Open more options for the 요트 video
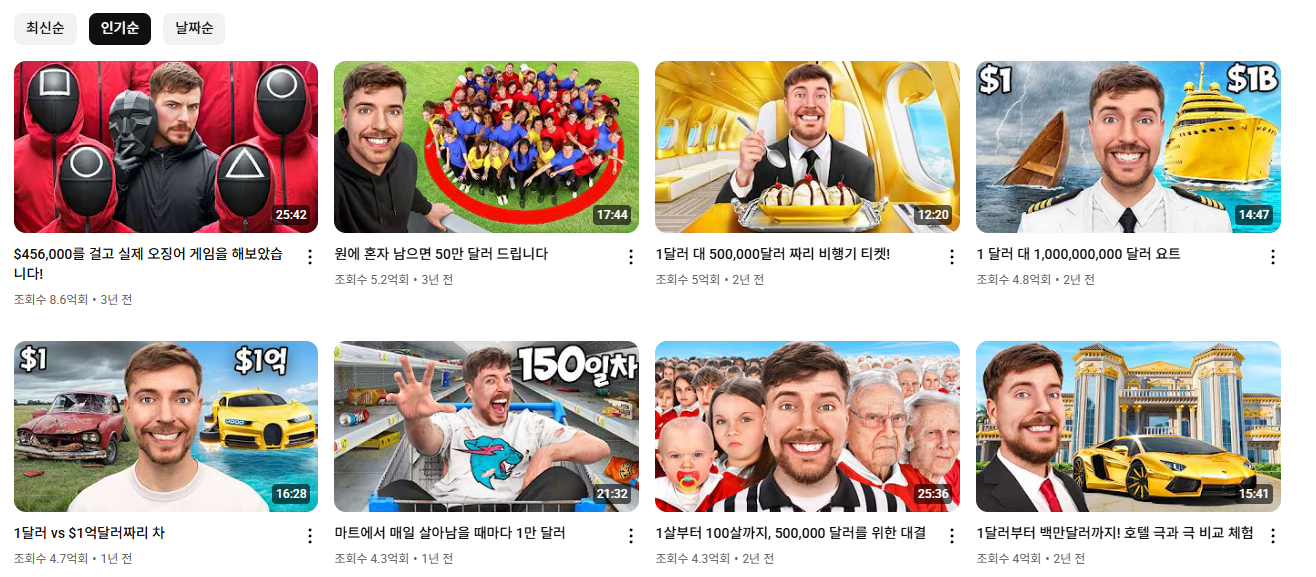 click(x=1272, y=257)
